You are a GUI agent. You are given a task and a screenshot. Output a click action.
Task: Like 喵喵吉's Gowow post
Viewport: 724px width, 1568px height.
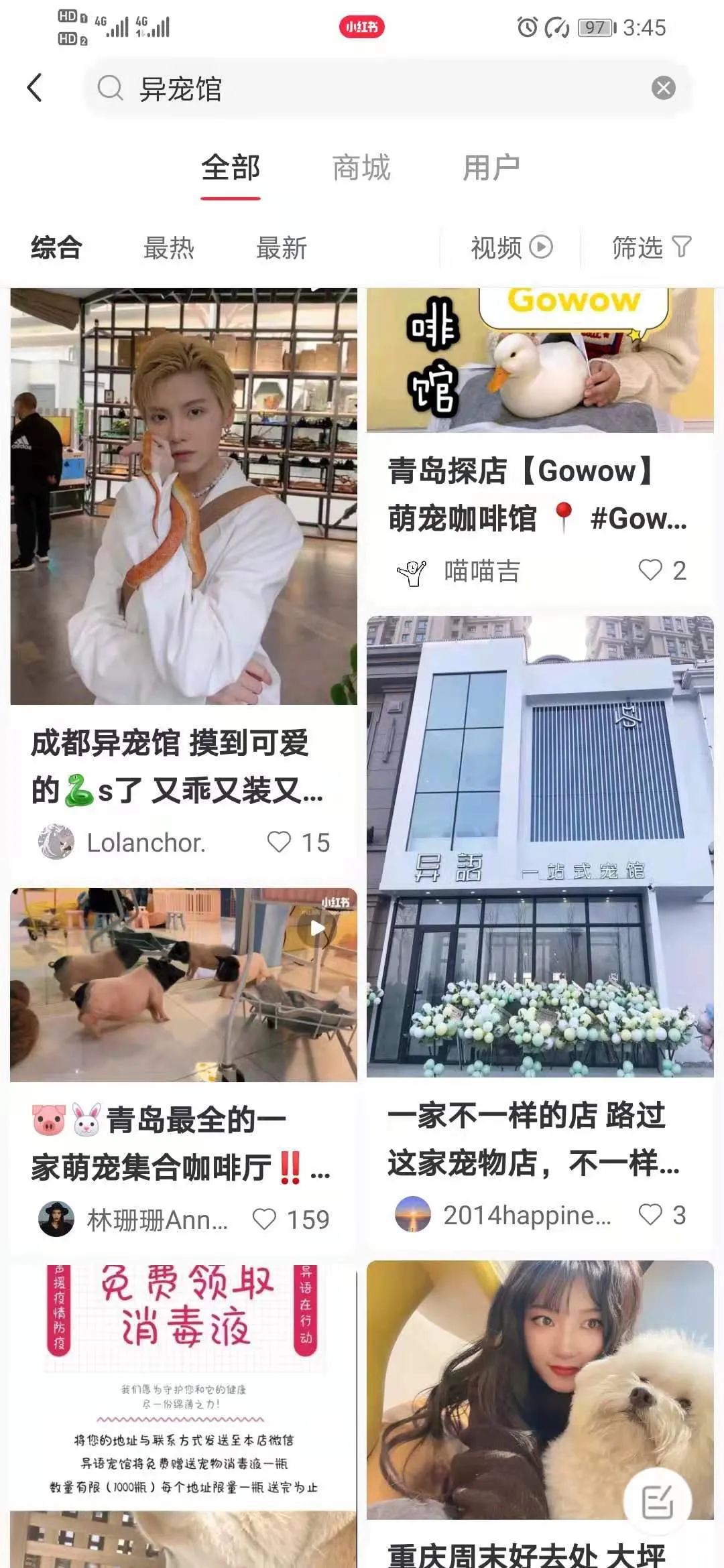650,570
